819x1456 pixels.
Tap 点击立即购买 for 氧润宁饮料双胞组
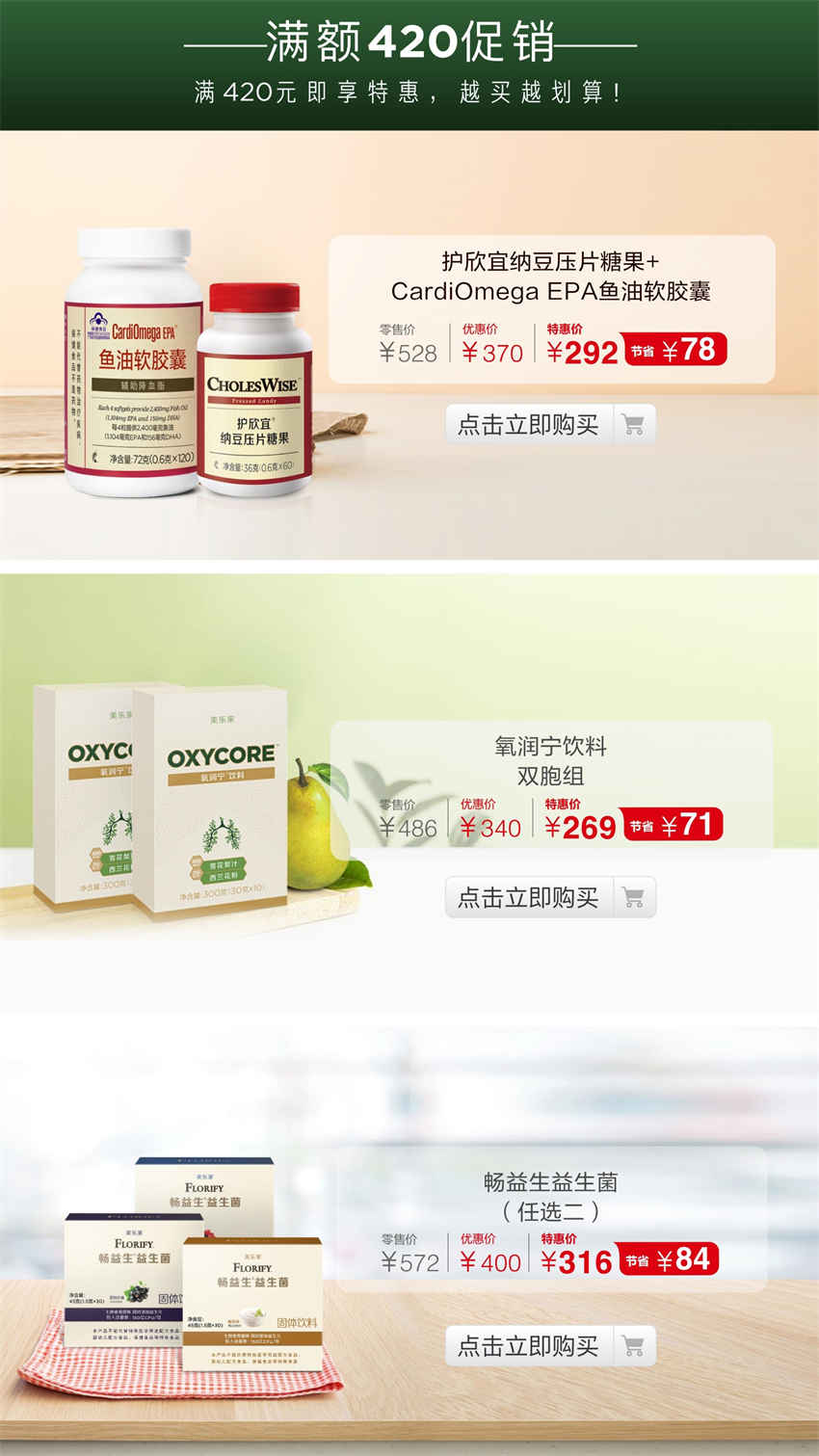coord(550,897)
